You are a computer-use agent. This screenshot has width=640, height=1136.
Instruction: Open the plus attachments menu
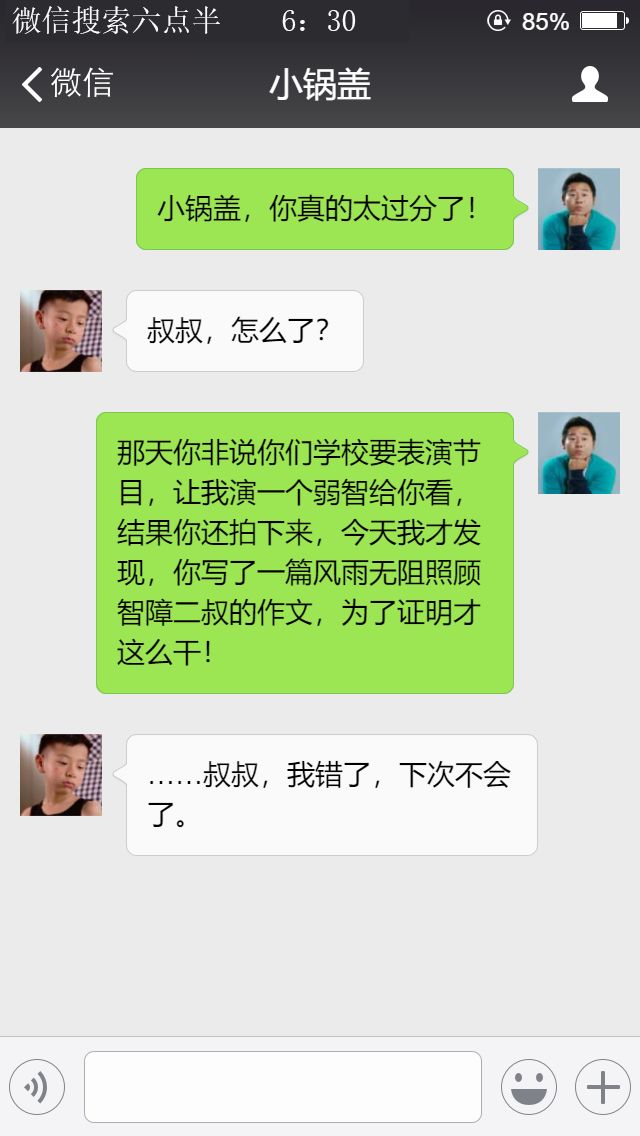602,1087
